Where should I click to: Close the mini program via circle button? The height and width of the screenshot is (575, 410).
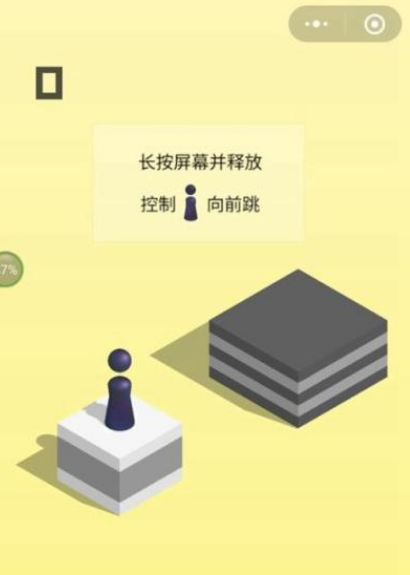tap(374, 24)
